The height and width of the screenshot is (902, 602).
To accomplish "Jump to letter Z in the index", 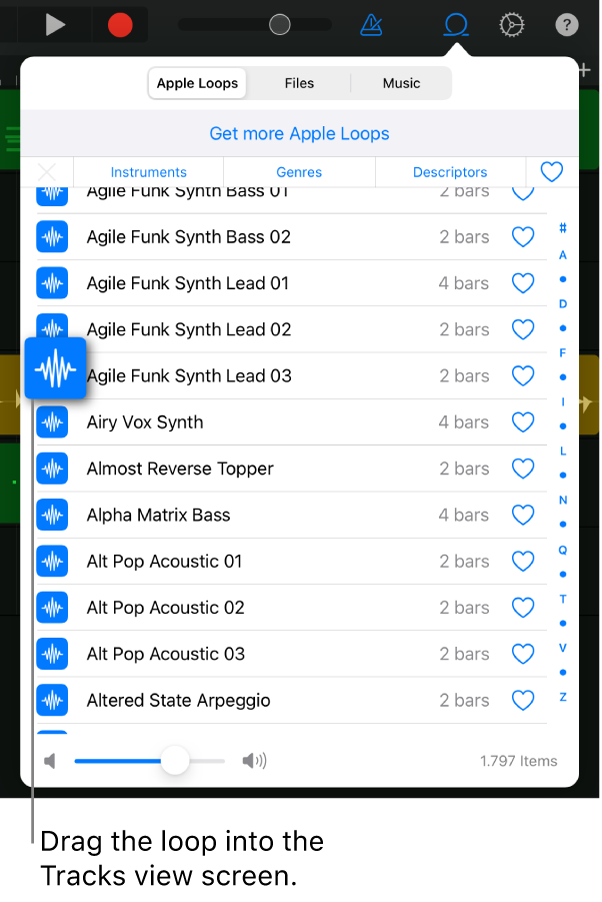I will point(563,697).
